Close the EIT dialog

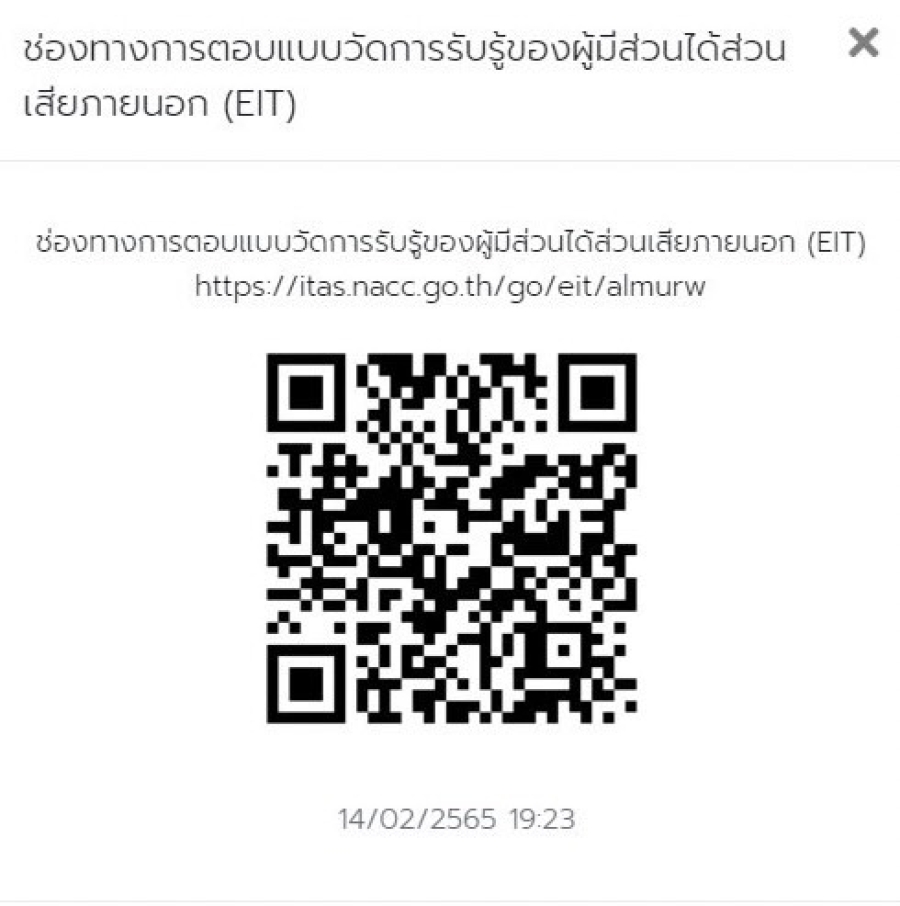pyautogui.click(x=862, y=43)
